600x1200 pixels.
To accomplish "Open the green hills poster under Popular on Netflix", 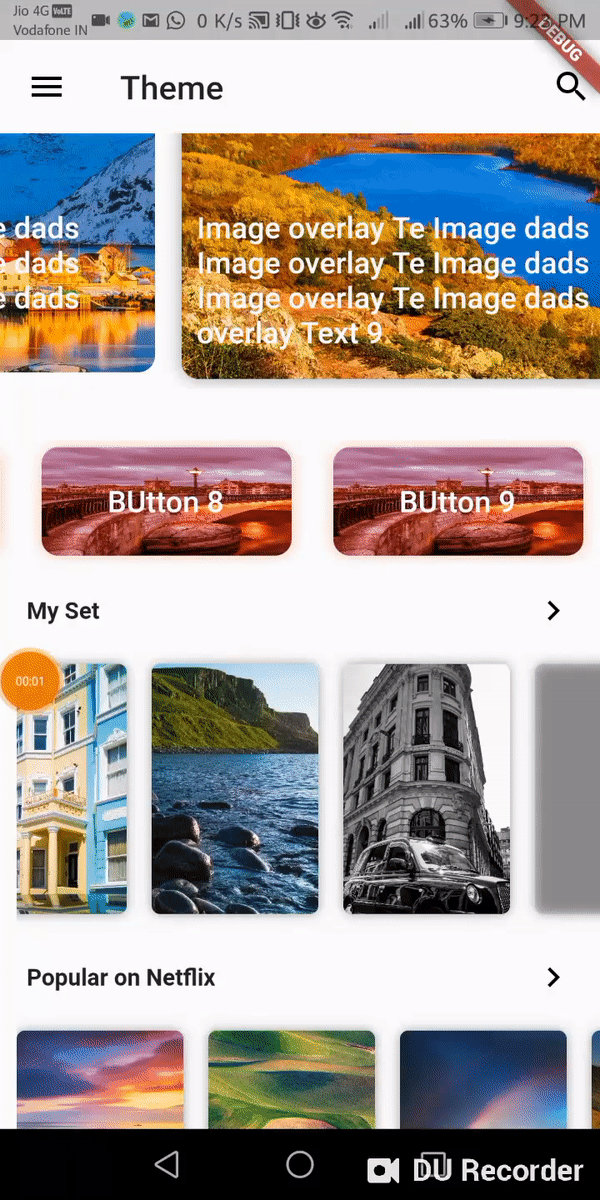I will click(x=291, y=1080).
